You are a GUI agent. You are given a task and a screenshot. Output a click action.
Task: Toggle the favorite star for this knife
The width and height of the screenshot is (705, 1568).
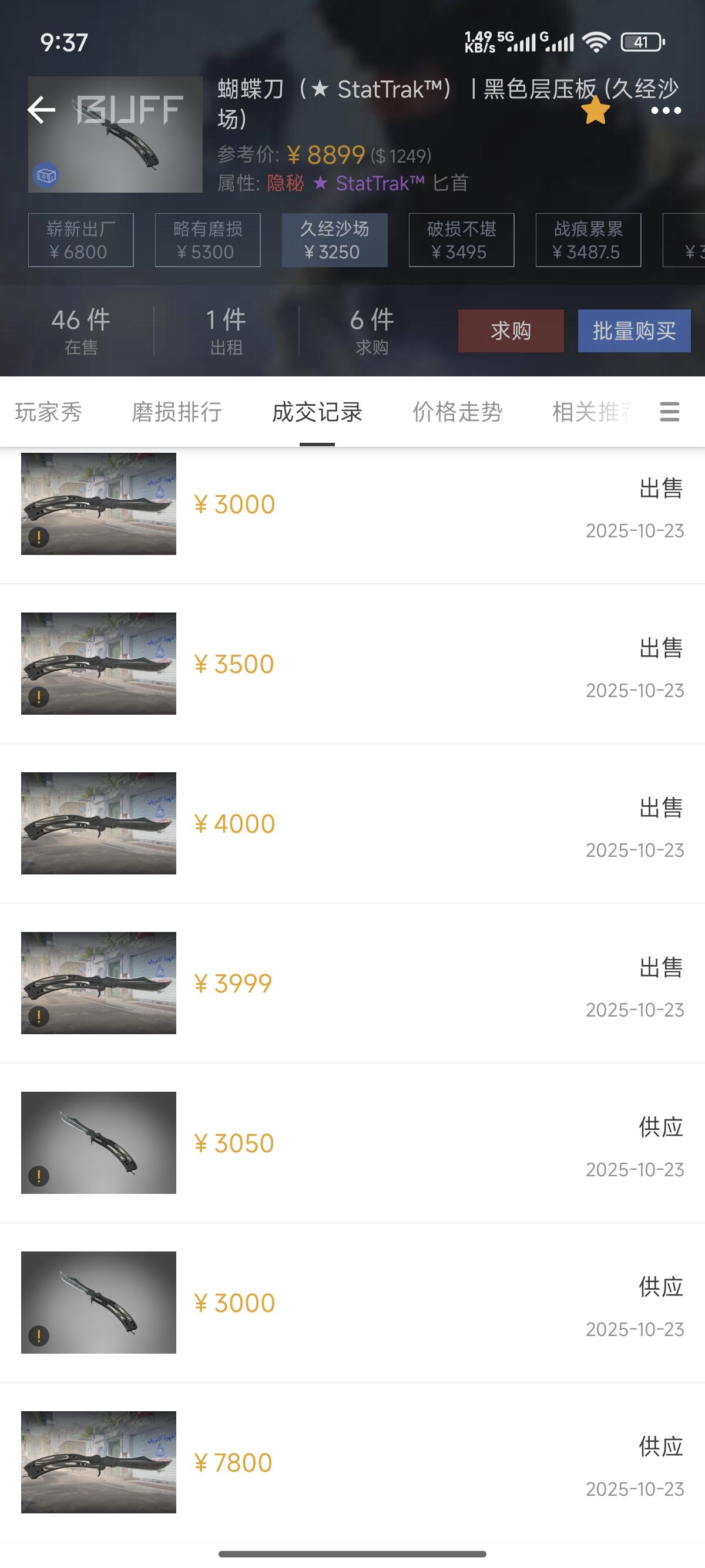pos(595,112)
